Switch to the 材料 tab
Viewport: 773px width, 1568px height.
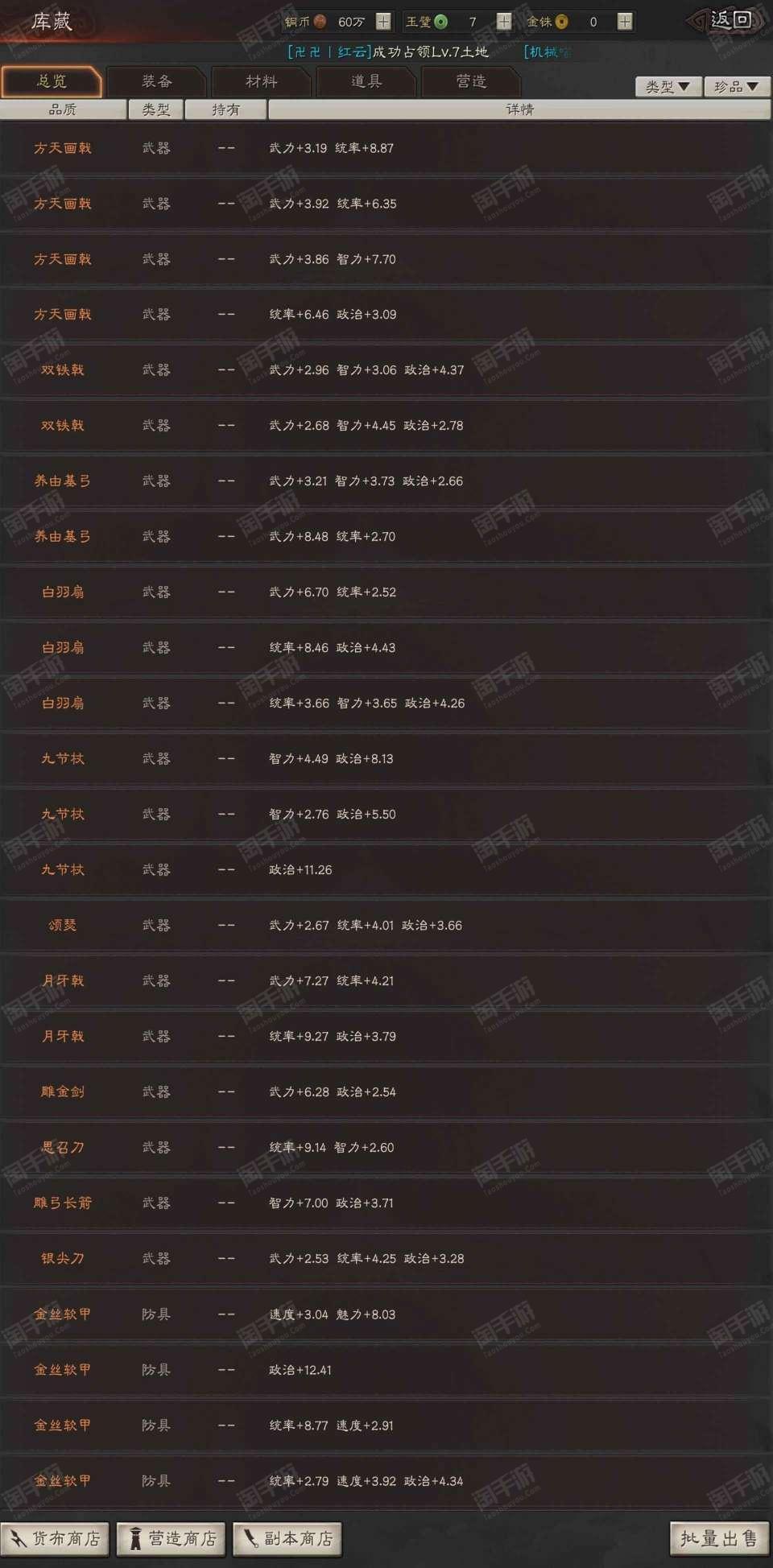[262, 81]
